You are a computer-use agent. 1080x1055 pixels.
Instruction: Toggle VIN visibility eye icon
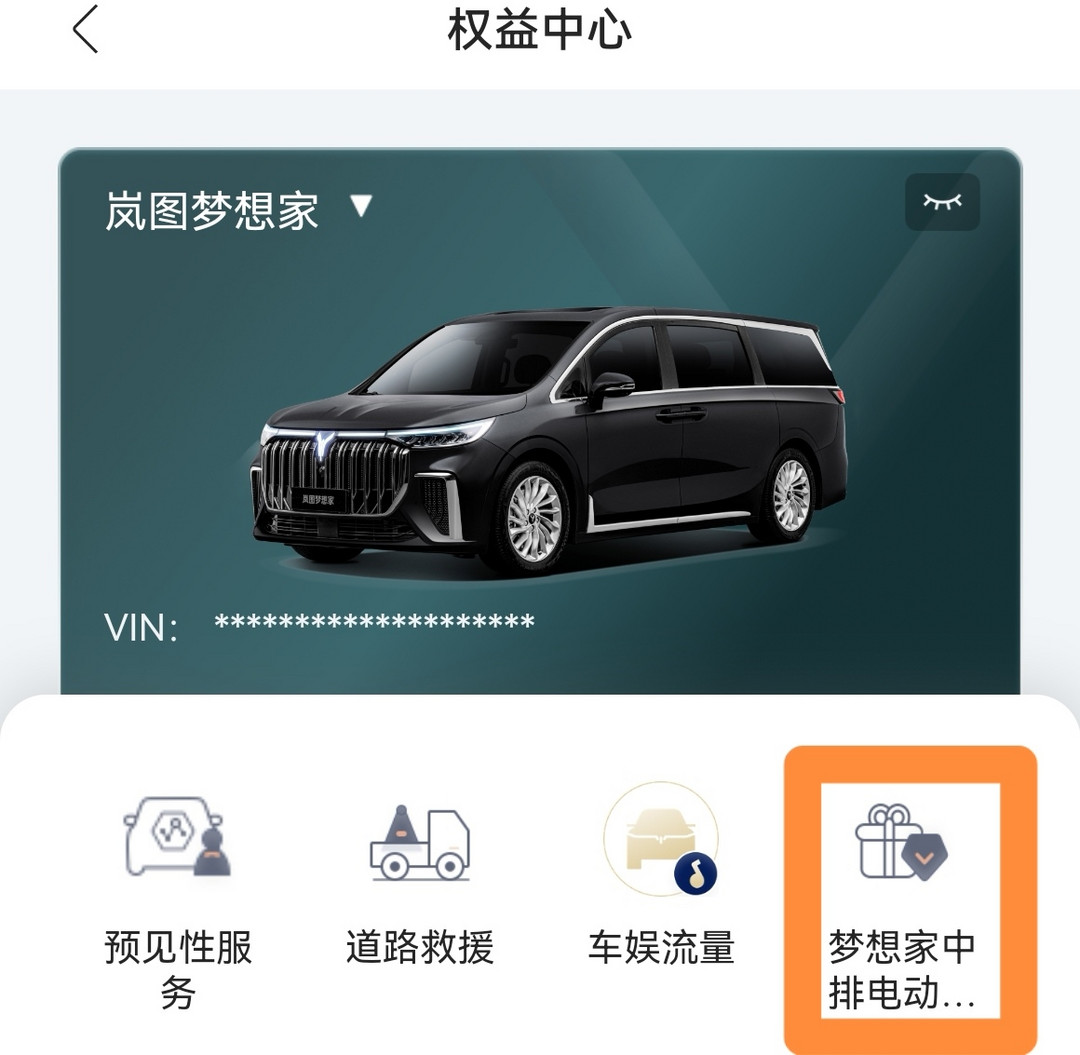pos(942,202)
